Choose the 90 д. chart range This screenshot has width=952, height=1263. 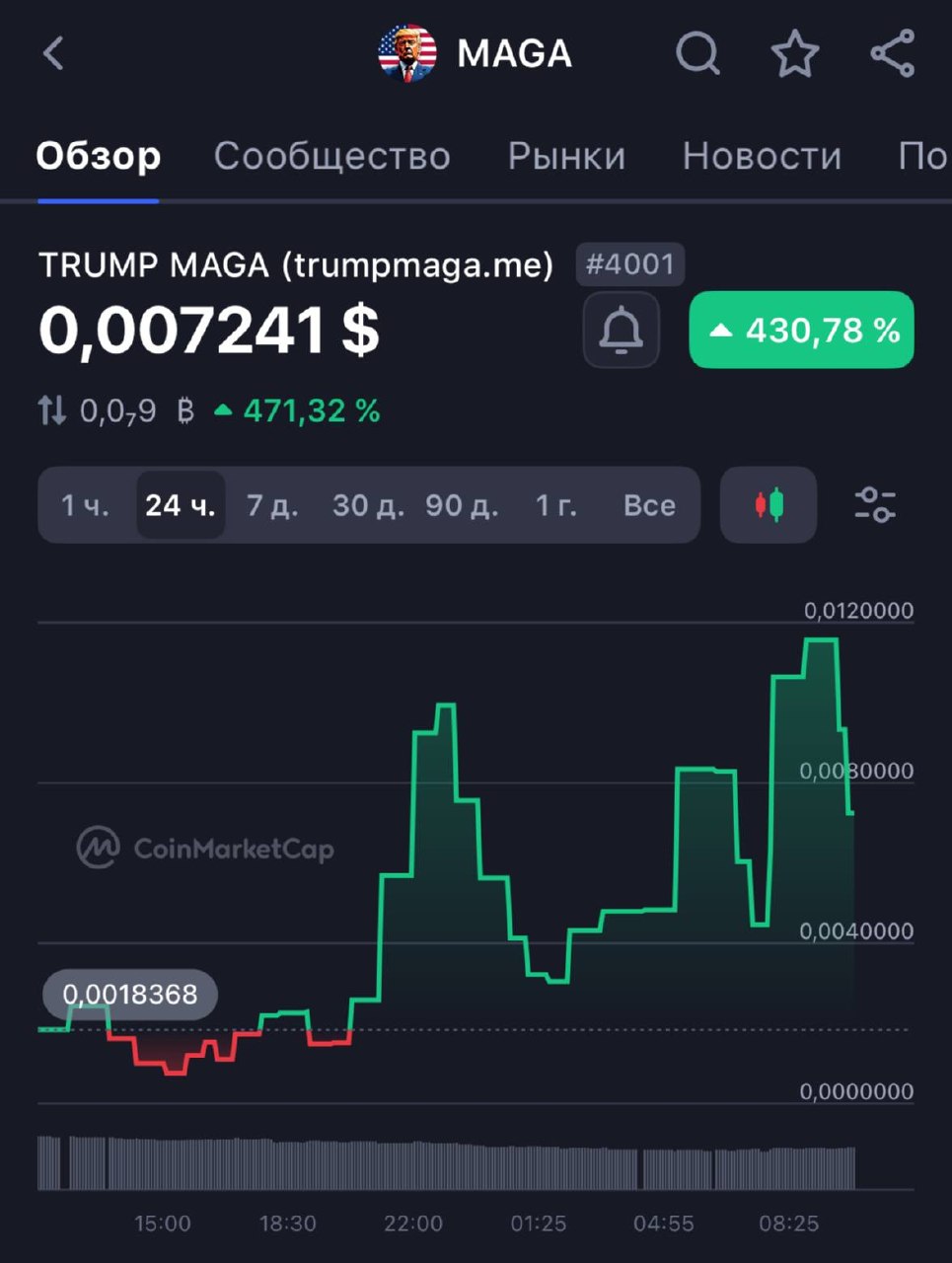[462, 505]
